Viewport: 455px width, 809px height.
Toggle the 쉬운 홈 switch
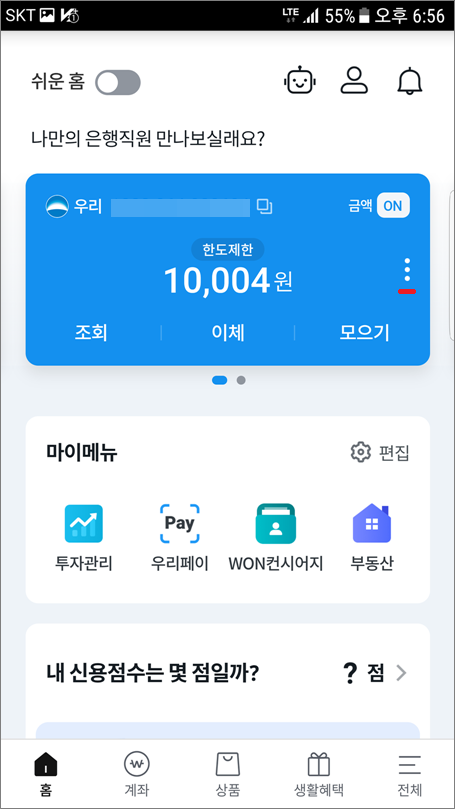point(118,83)
